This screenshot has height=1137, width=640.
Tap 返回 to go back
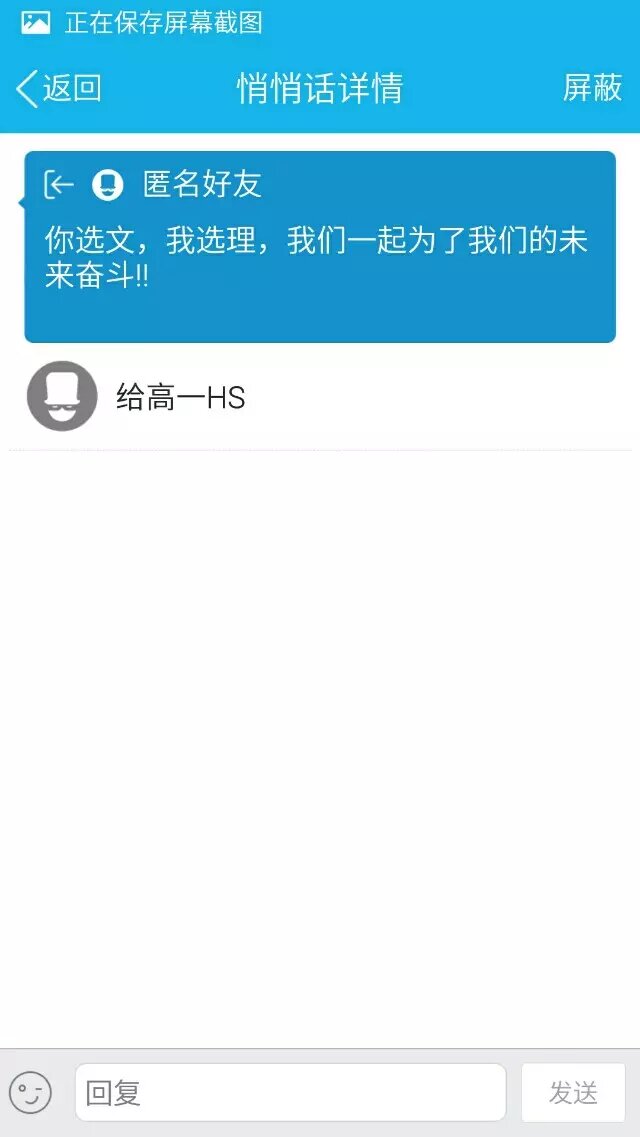[59, 88]
